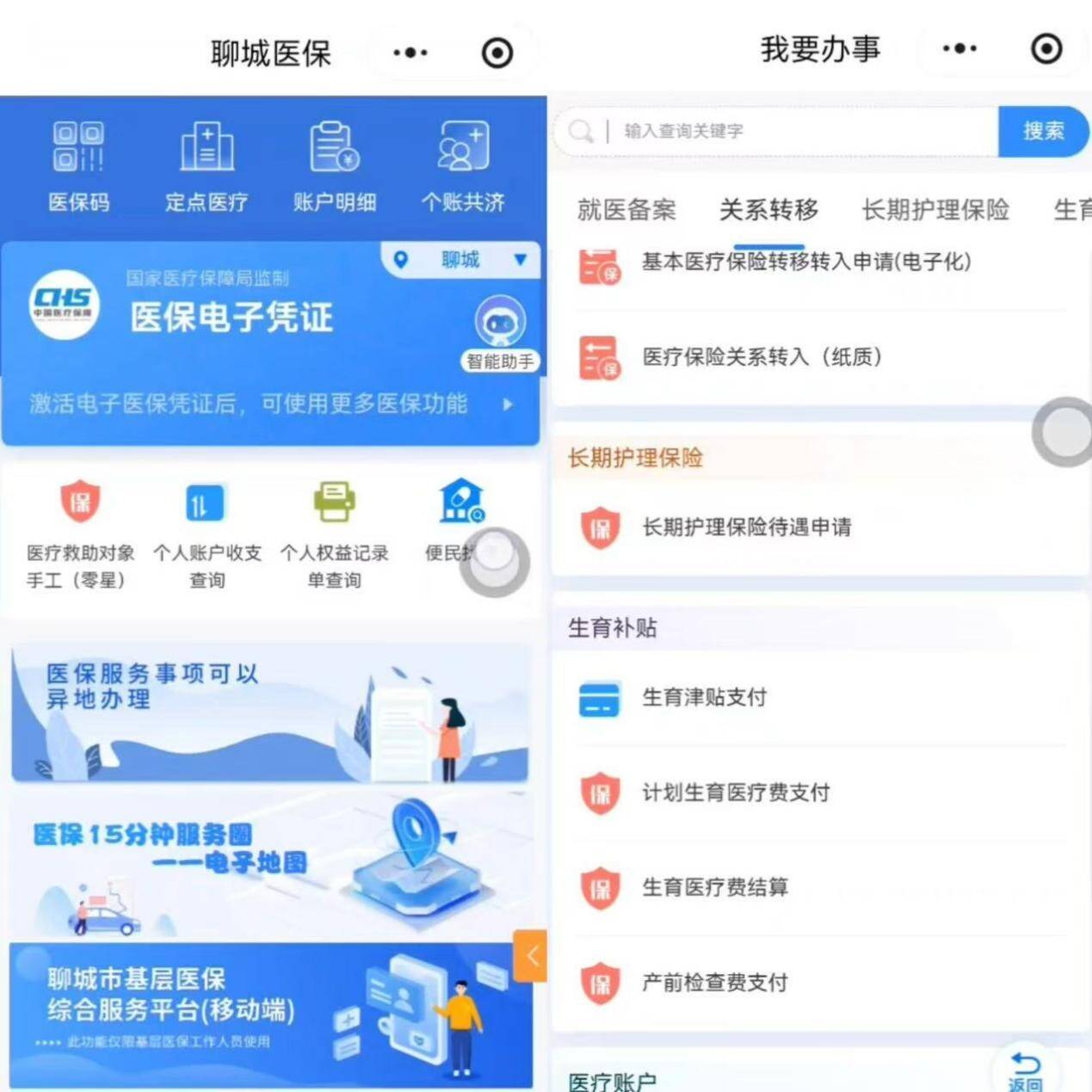Open 产前检查费支付

(x=714, y=982)
